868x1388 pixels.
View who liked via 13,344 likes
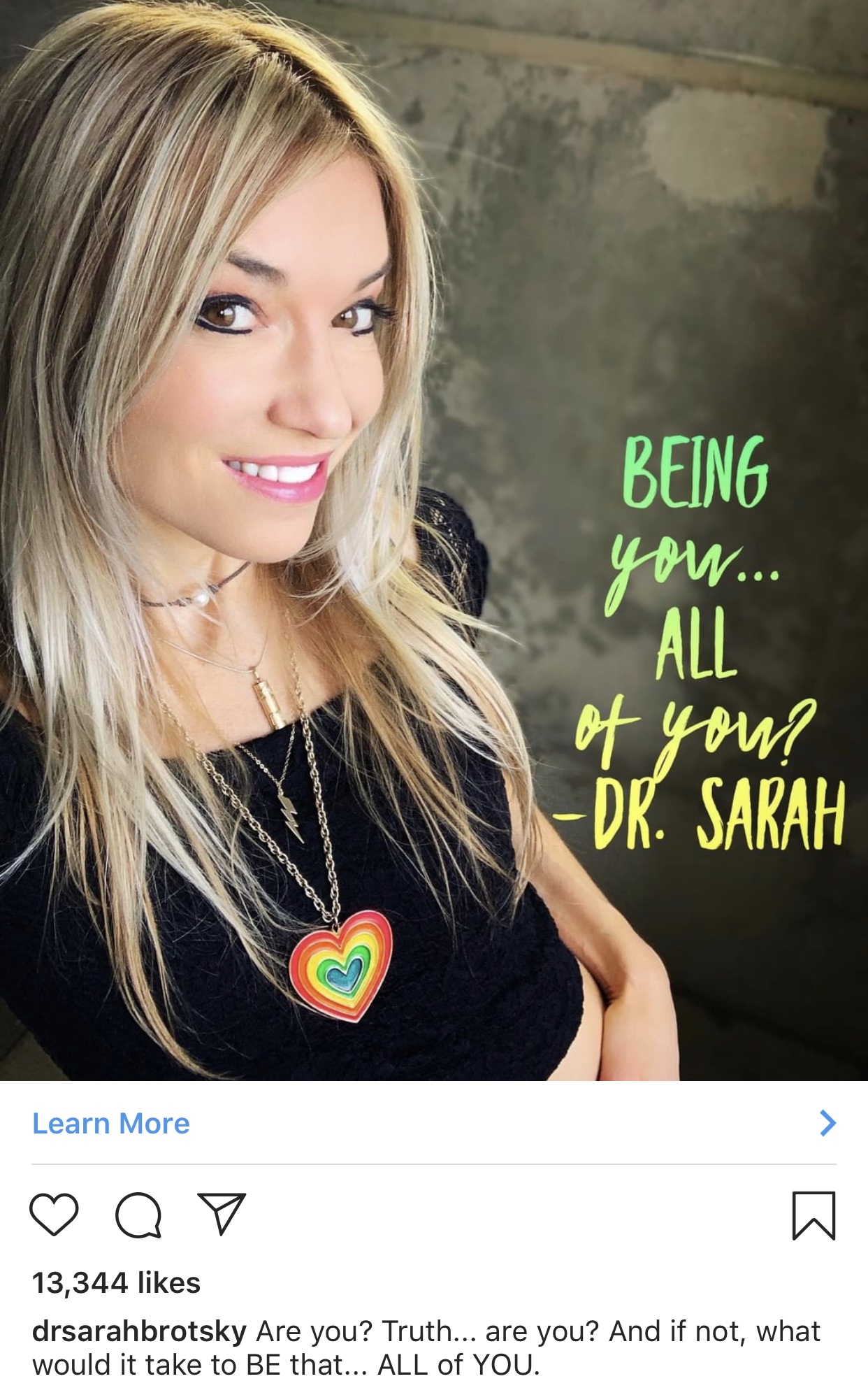(116, 1283)
